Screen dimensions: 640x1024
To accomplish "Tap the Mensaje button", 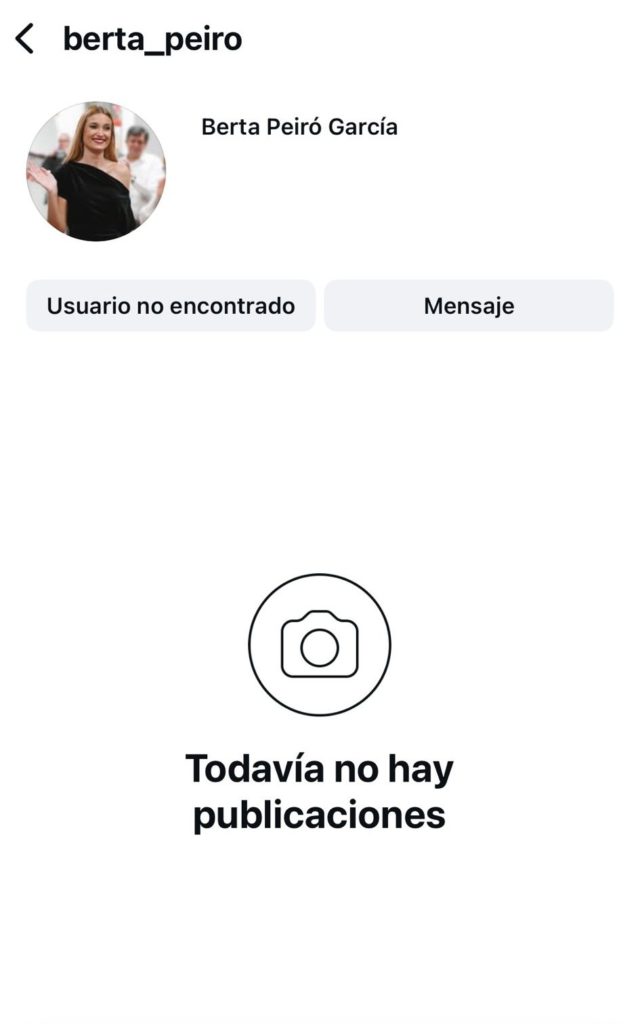I will pyautogui.click(x=469, y=306).
